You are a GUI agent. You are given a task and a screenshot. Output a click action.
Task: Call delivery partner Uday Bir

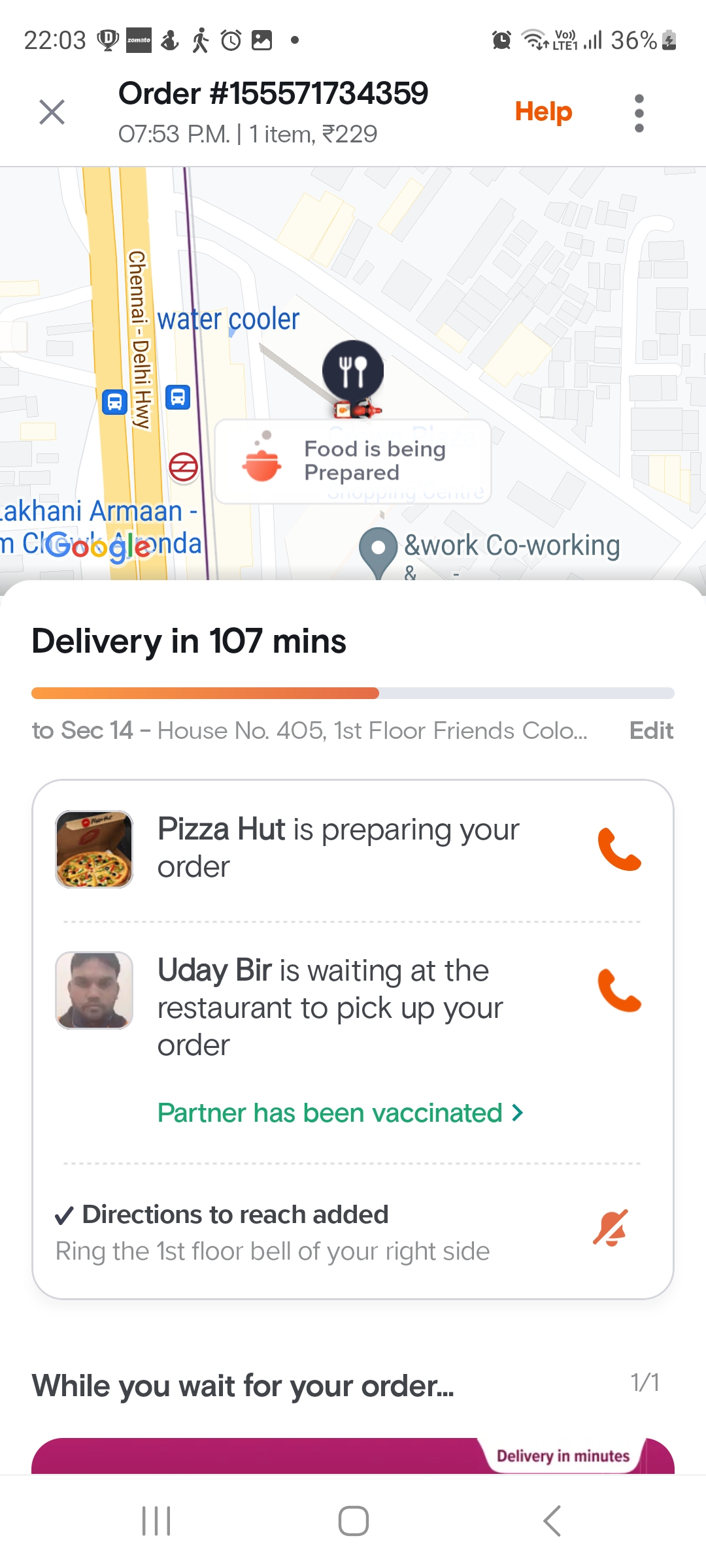coord(619,990)
